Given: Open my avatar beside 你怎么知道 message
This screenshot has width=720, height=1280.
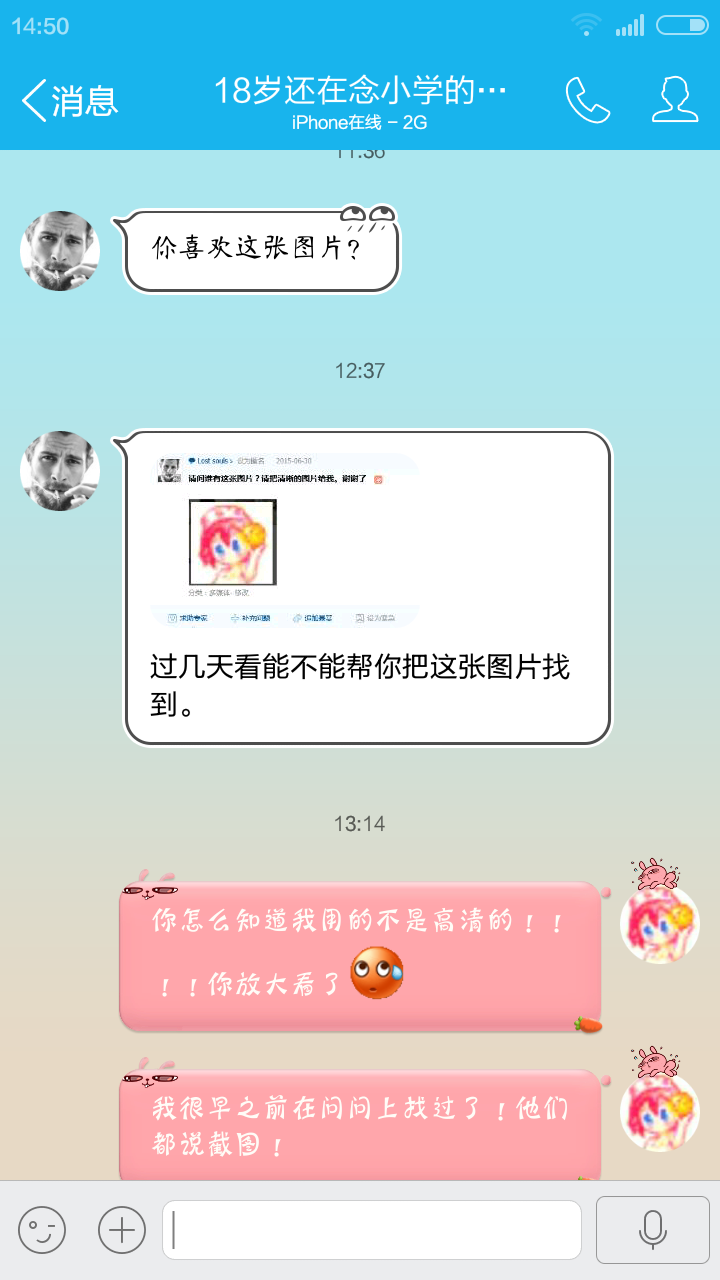Looking at the screenshot, I should [659, 924].
